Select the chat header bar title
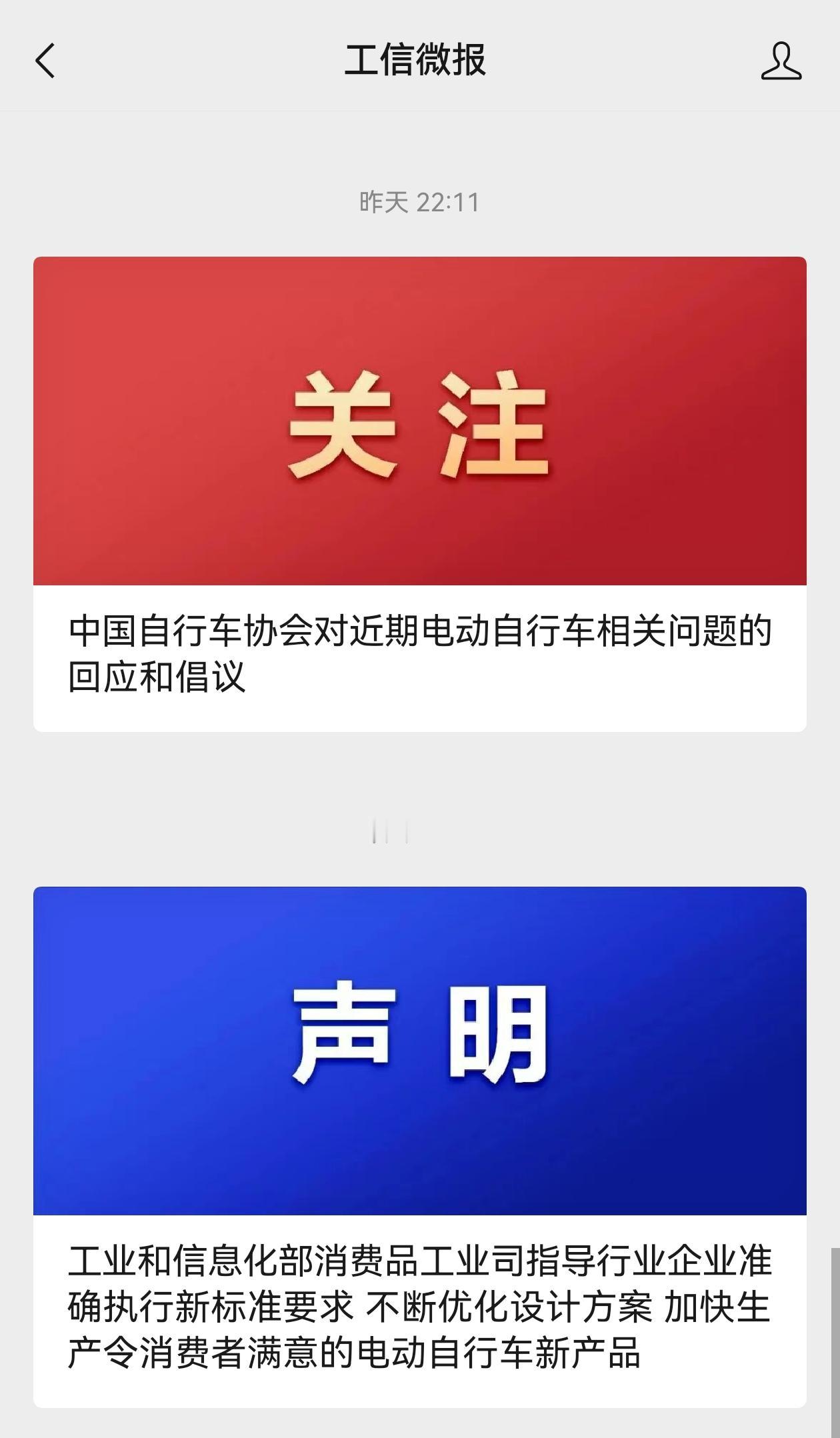Image resolution: width=840 pixels, height=1438 pixels. (419, 61)
